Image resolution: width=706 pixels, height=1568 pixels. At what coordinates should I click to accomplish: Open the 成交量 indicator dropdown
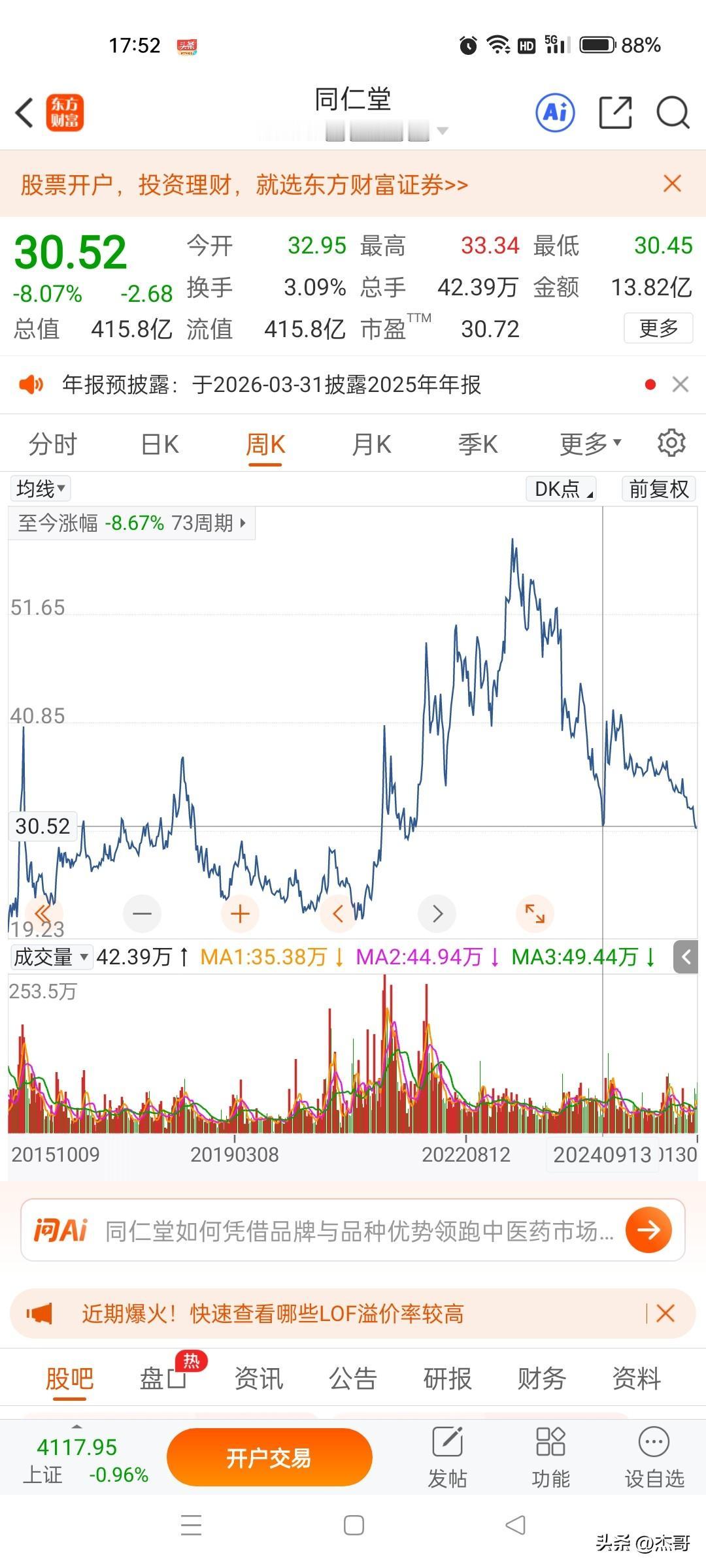51,956
